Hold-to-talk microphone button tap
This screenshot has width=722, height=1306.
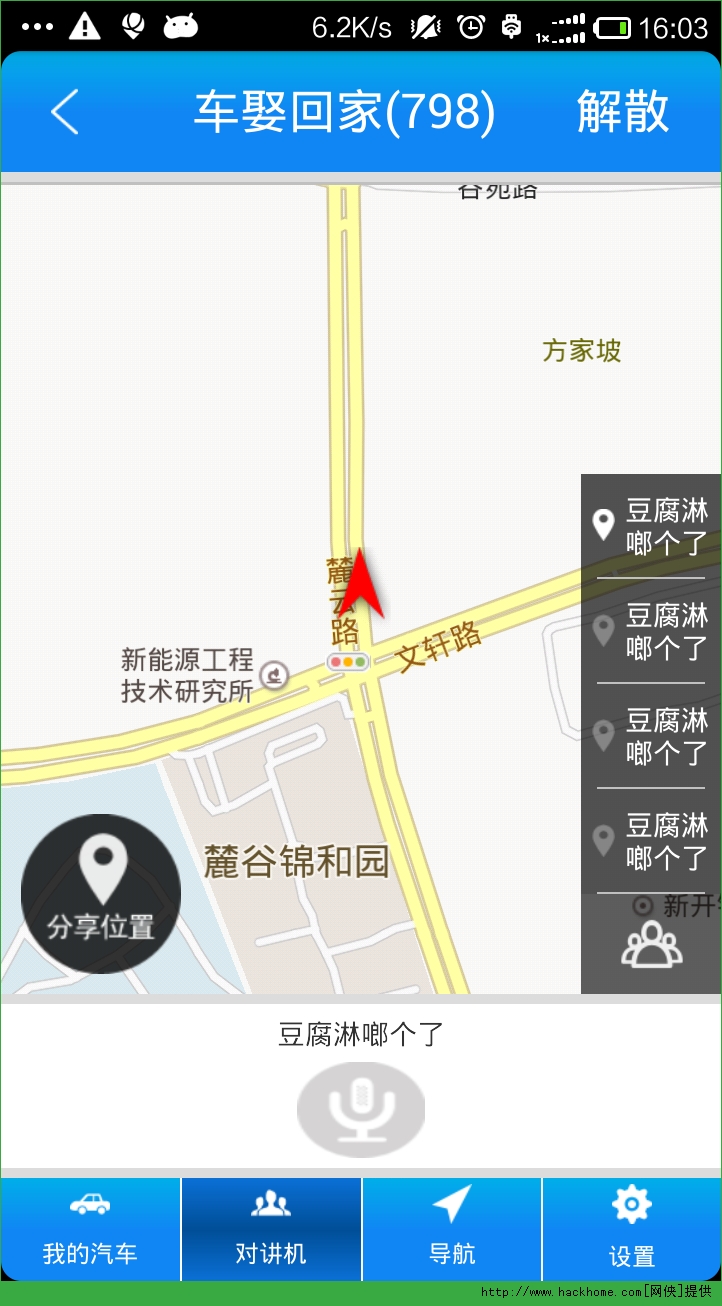tap(361, 1109)
